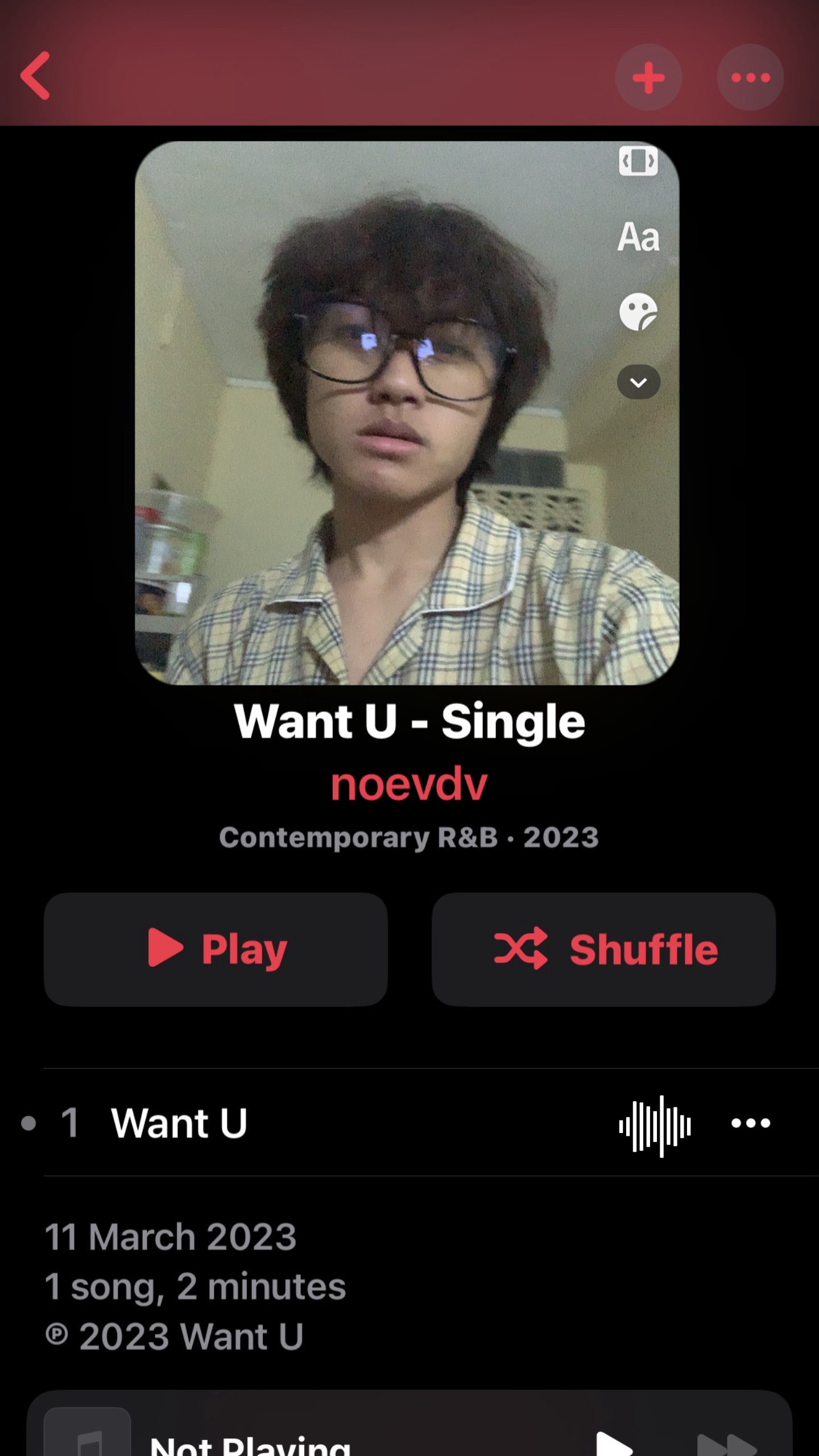
Task: Open more options for the Want U track
Action: (750, 1123)
